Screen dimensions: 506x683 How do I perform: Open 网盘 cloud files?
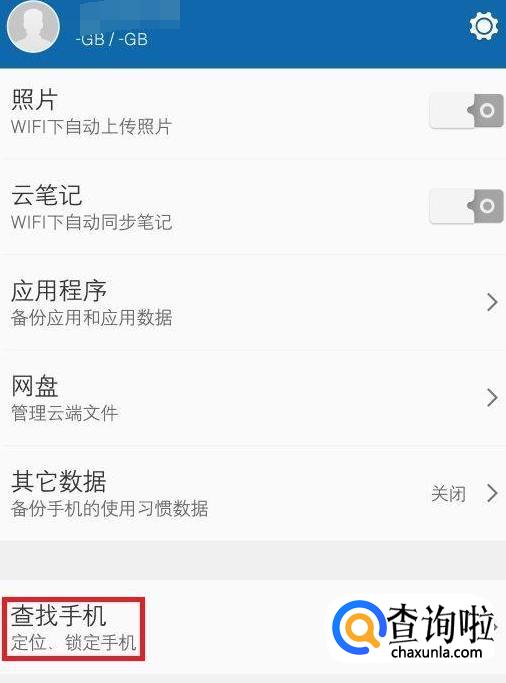253,398
